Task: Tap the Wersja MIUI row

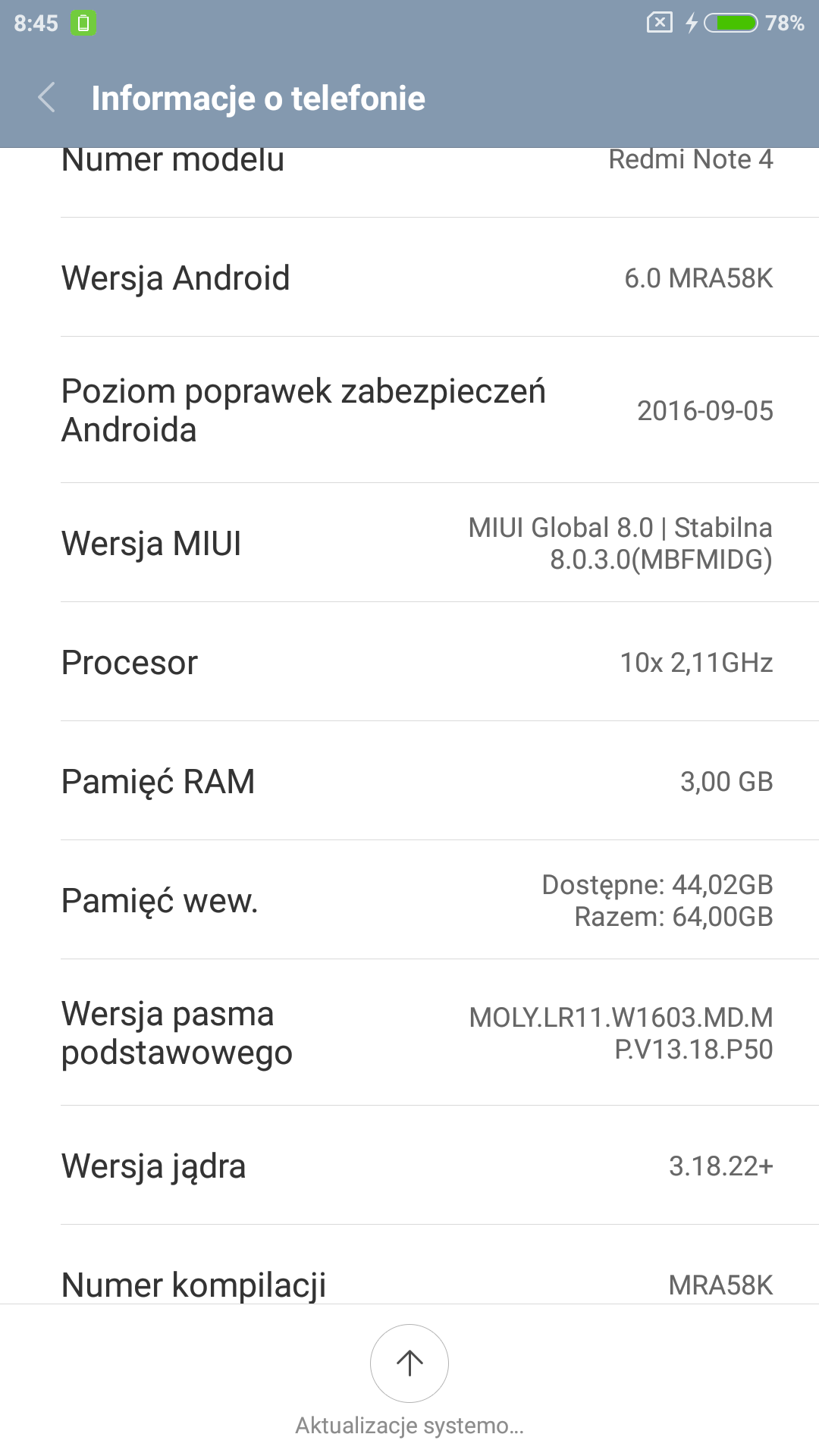Action: point(409,543)
